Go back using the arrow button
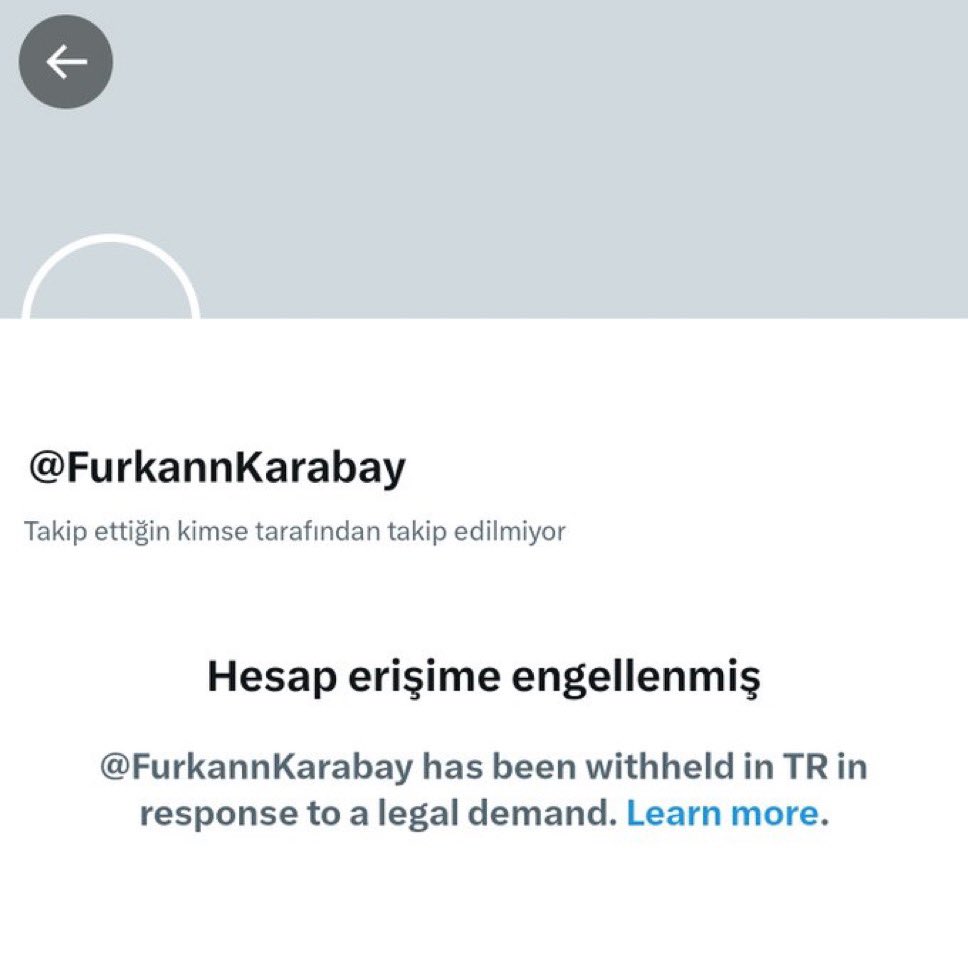The width and height of the screenshot is (968, 957). (66, 62)
